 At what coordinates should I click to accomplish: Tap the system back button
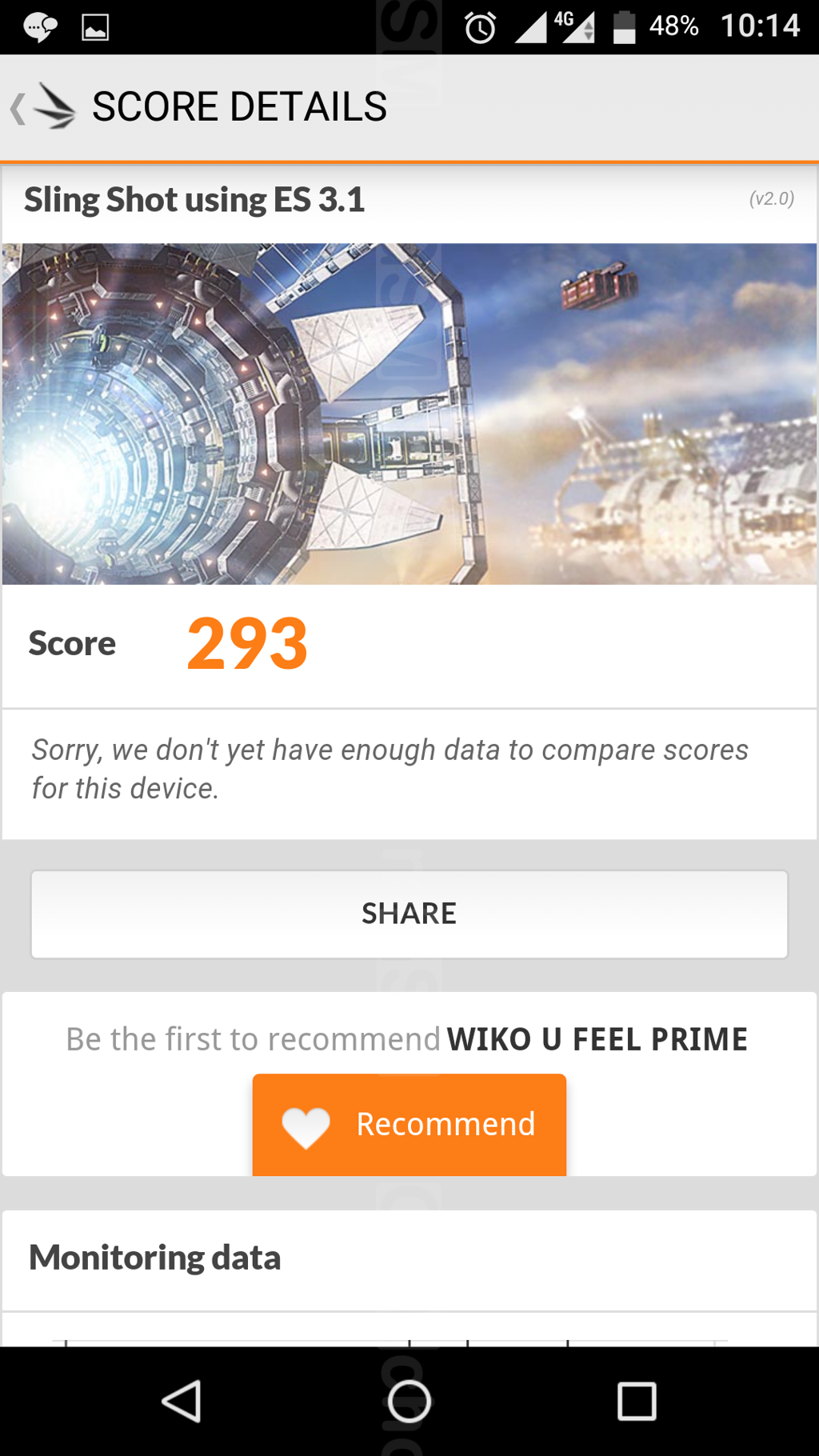(x=182, y=1401)
